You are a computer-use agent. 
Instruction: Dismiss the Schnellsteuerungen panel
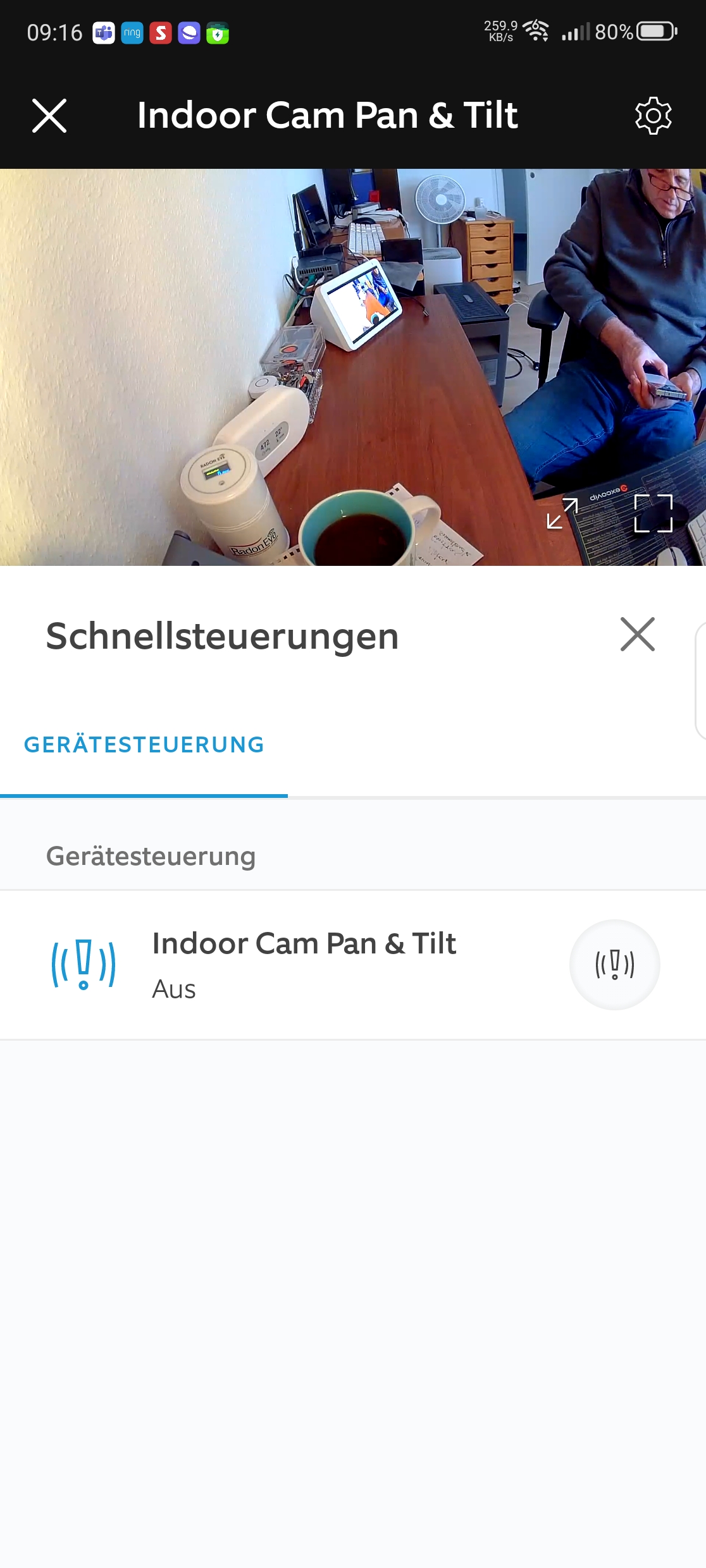(637, 634)
